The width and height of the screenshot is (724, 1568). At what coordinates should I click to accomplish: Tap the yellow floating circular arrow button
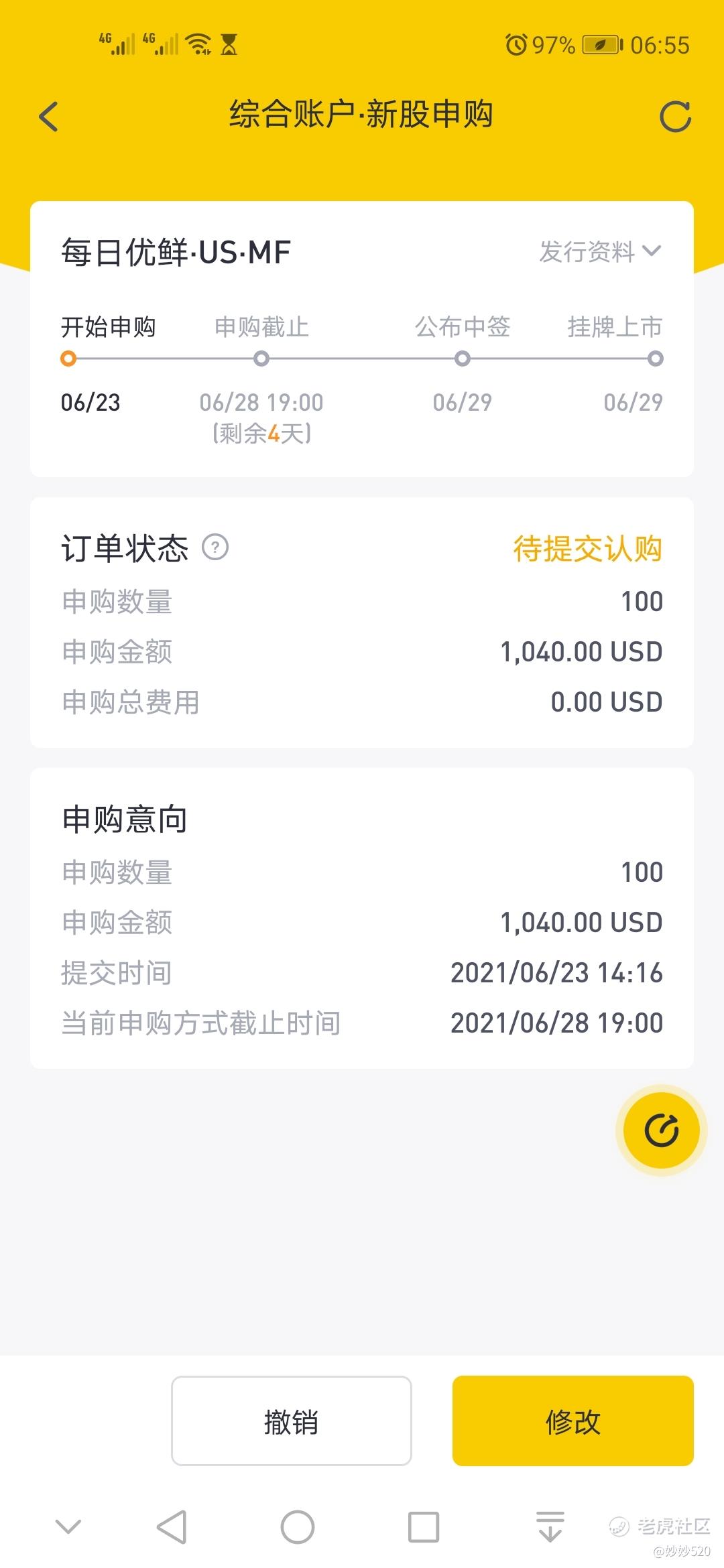click(x=662, y=1130)
